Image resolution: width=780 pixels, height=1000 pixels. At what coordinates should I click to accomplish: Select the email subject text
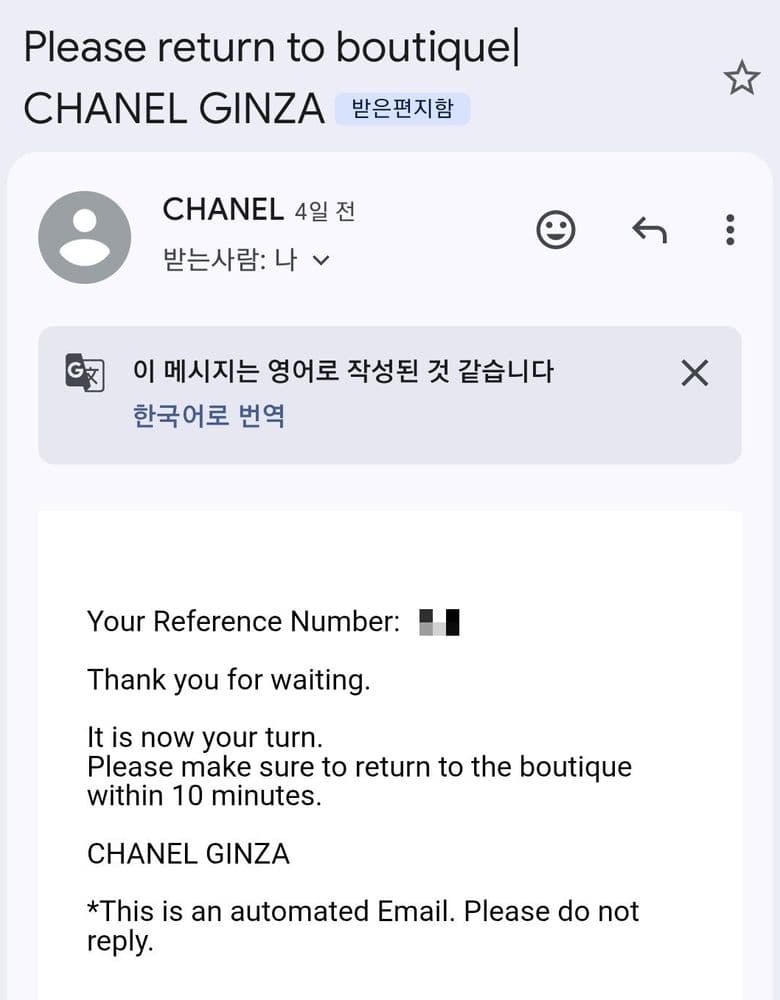click(x=270, y=46)
